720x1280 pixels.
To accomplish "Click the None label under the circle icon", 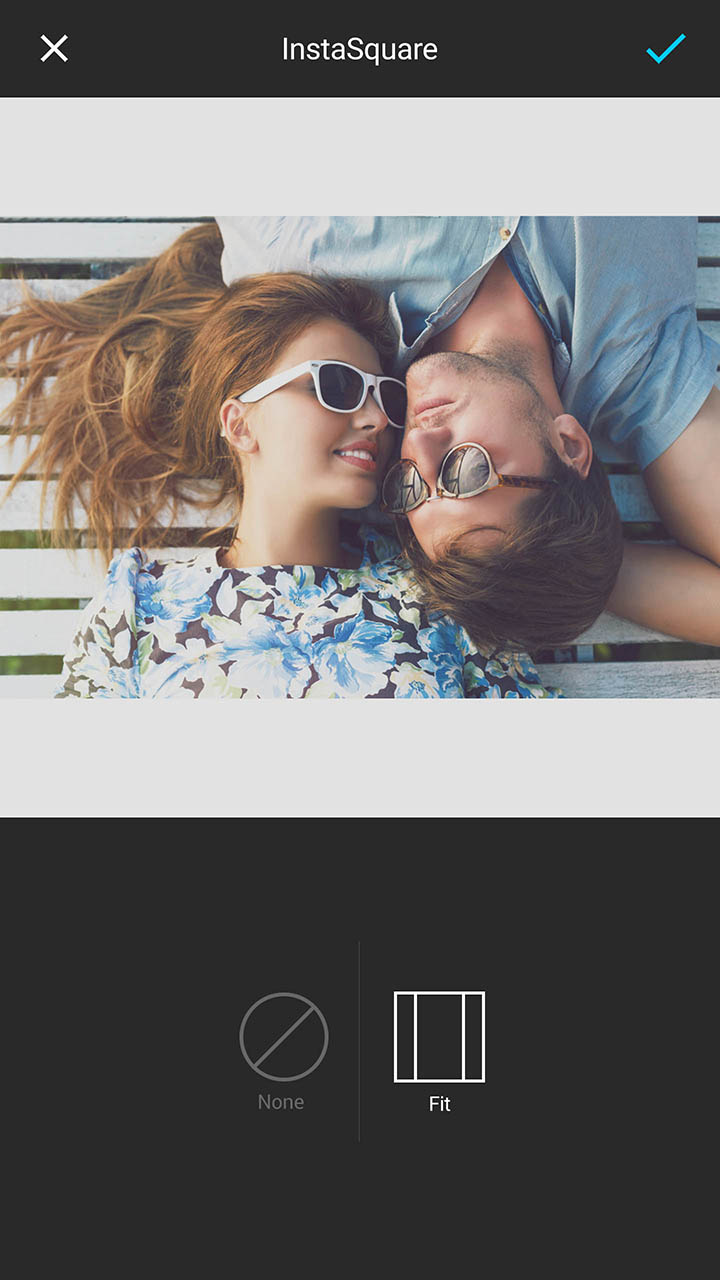I will (x=281, y=1102).
